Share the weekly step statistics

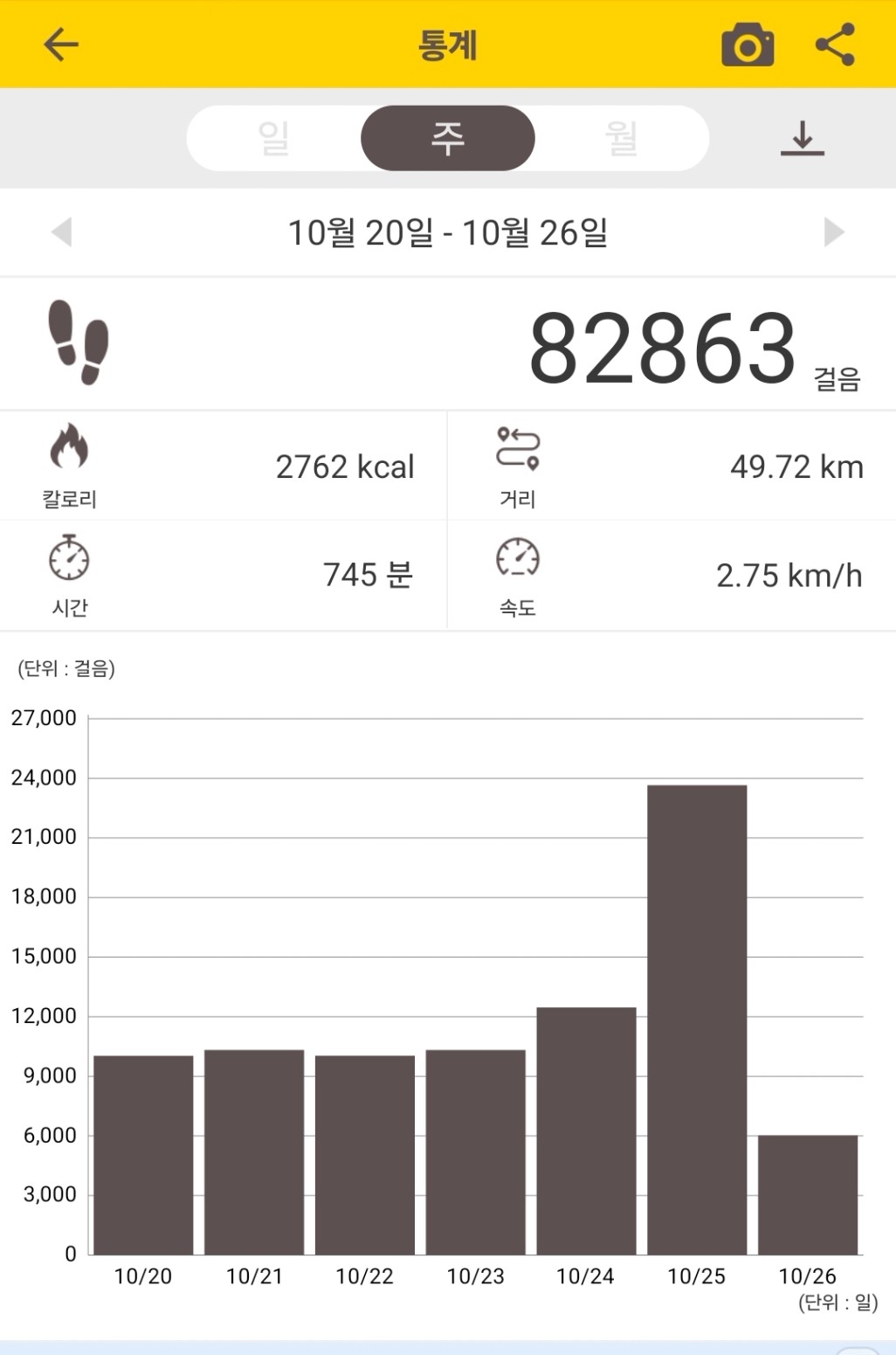(835, 45)
